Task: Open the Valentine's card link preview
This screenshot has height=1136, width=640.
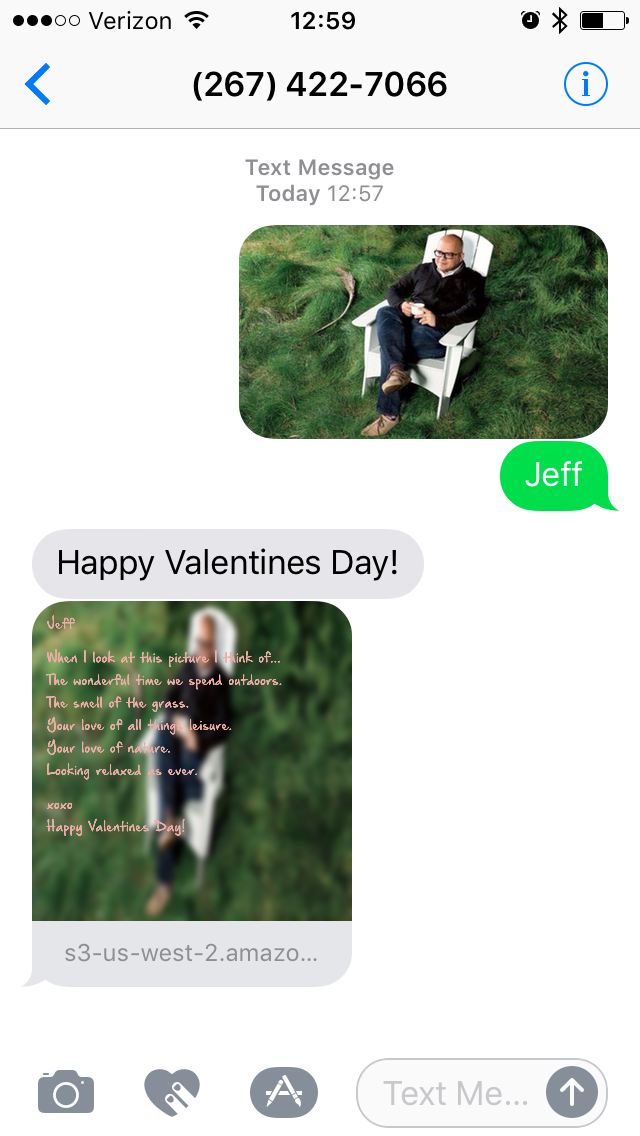Action: [192, 793]
